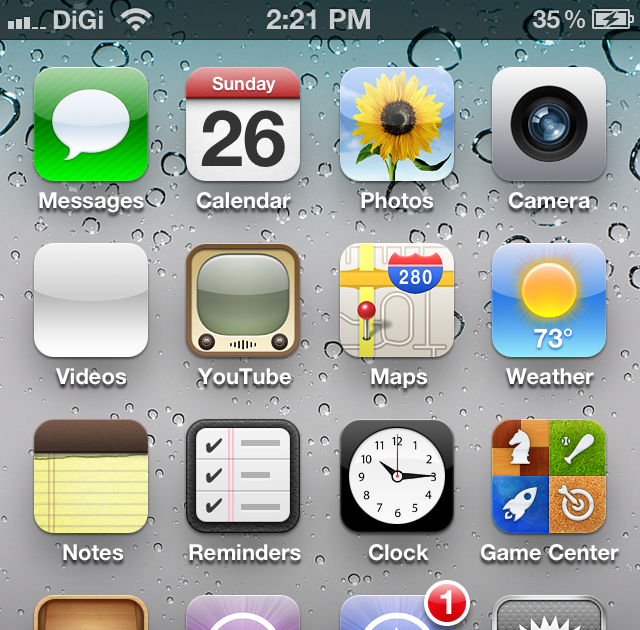Check the Weather app showing 73°
Screen dimensions: 640x630
point(548,300)
